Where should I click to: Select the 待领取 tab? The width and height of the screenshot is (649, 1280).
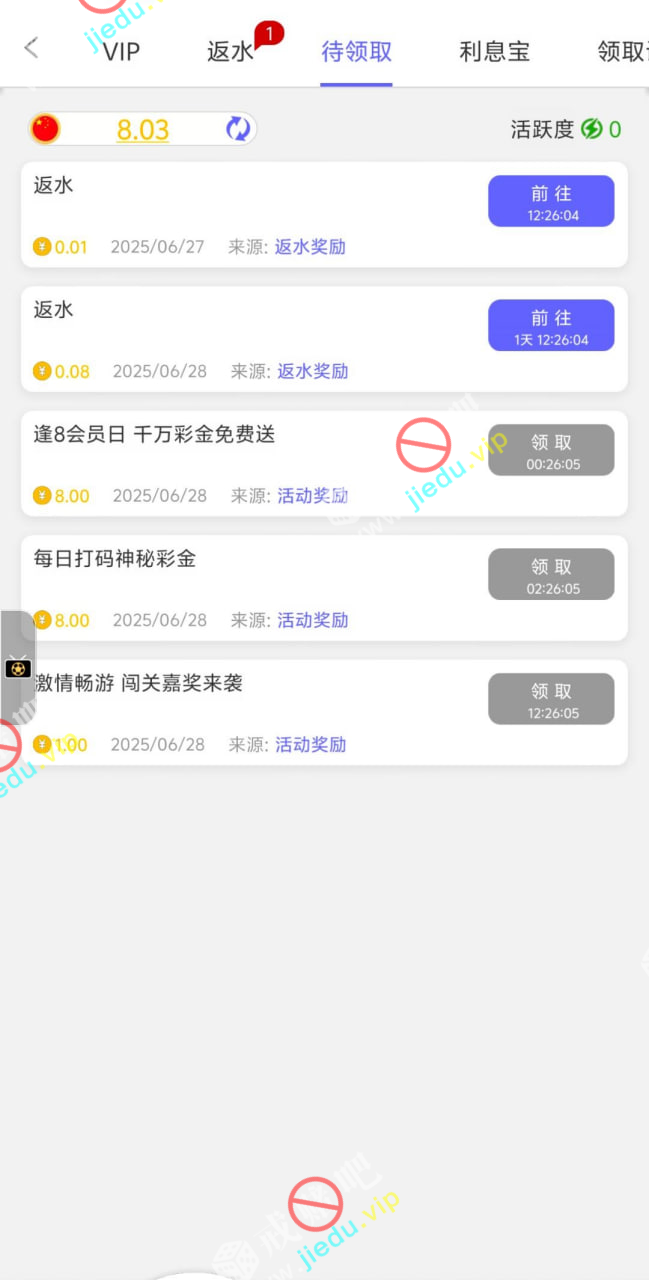[x=356, y=52]
